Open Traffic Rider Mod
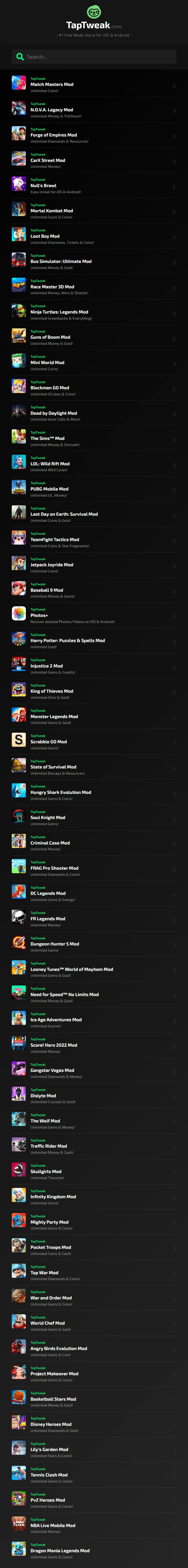This screenshot has height=1568, width=188. pos(94,1146)
